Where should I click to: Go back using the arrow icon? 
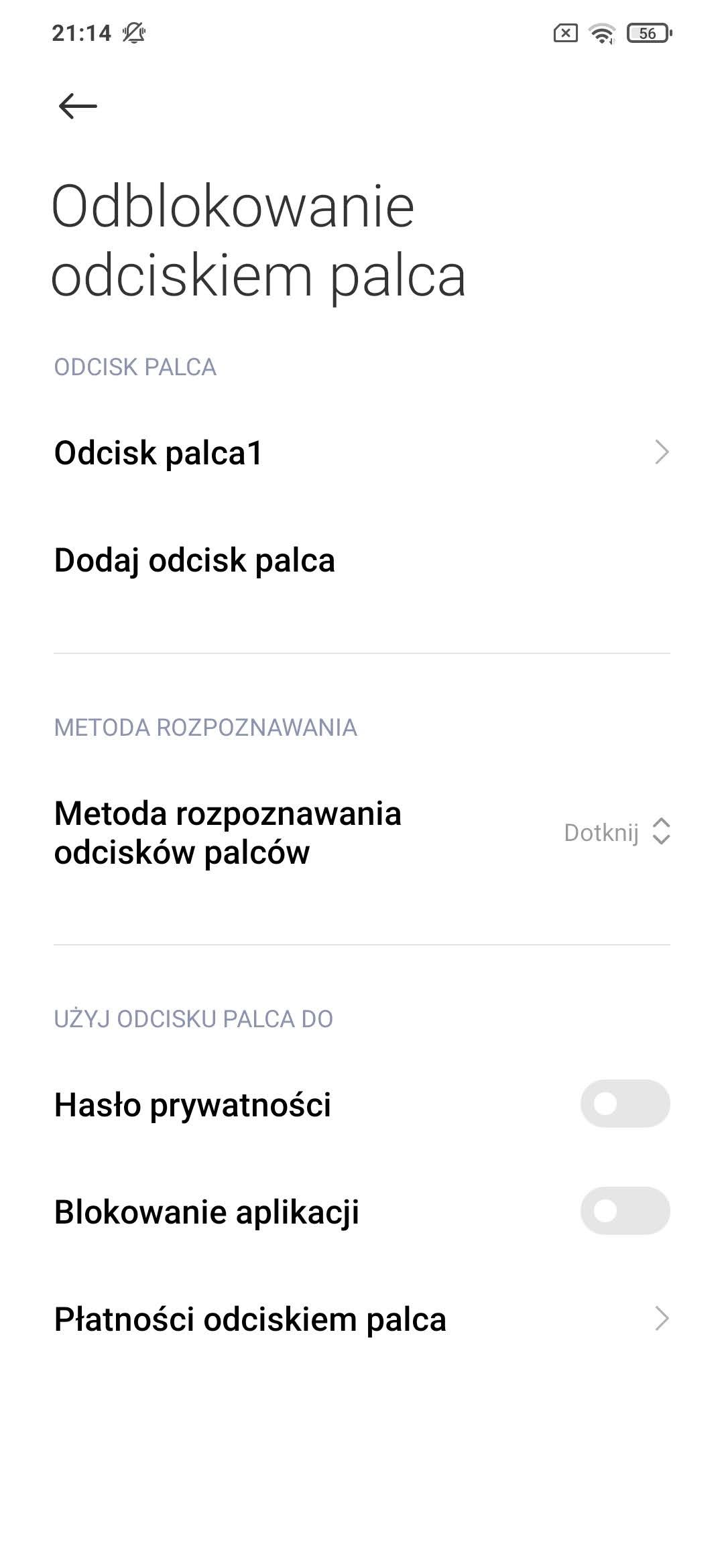point(78,106)
